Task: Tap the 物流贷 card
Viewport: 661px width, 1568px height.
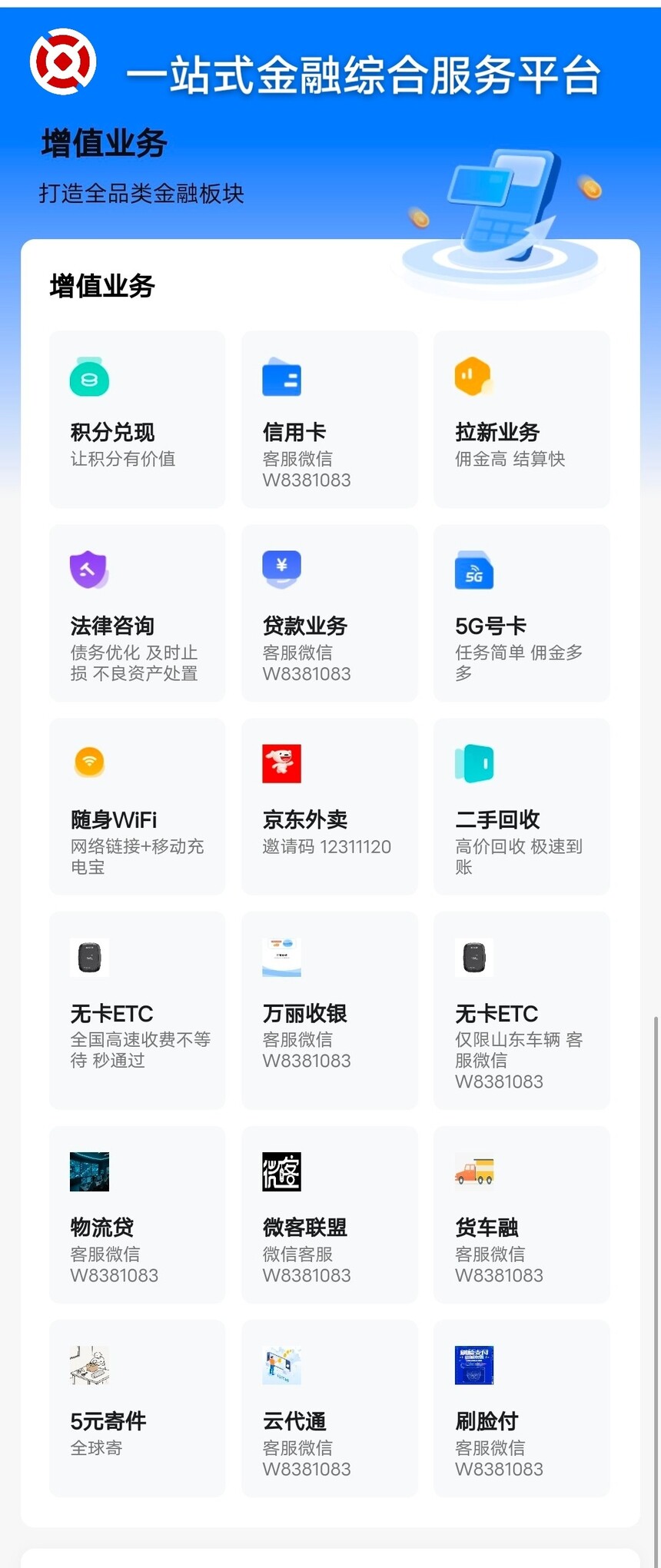Action: point(137,1214)
